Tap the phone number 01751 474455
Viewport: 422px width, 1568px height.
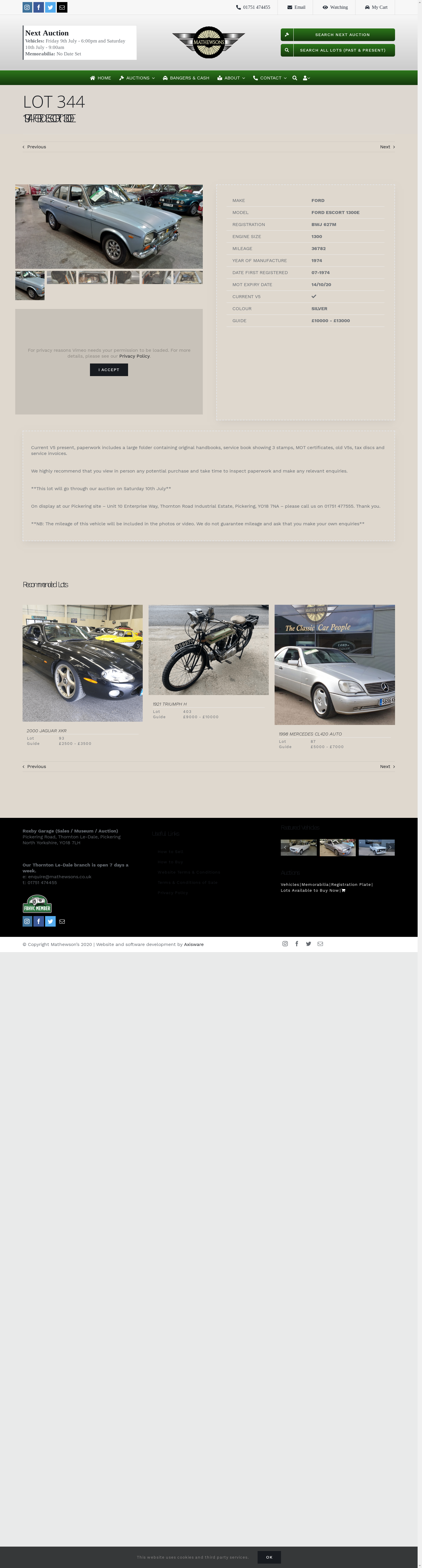click(253, 7)
